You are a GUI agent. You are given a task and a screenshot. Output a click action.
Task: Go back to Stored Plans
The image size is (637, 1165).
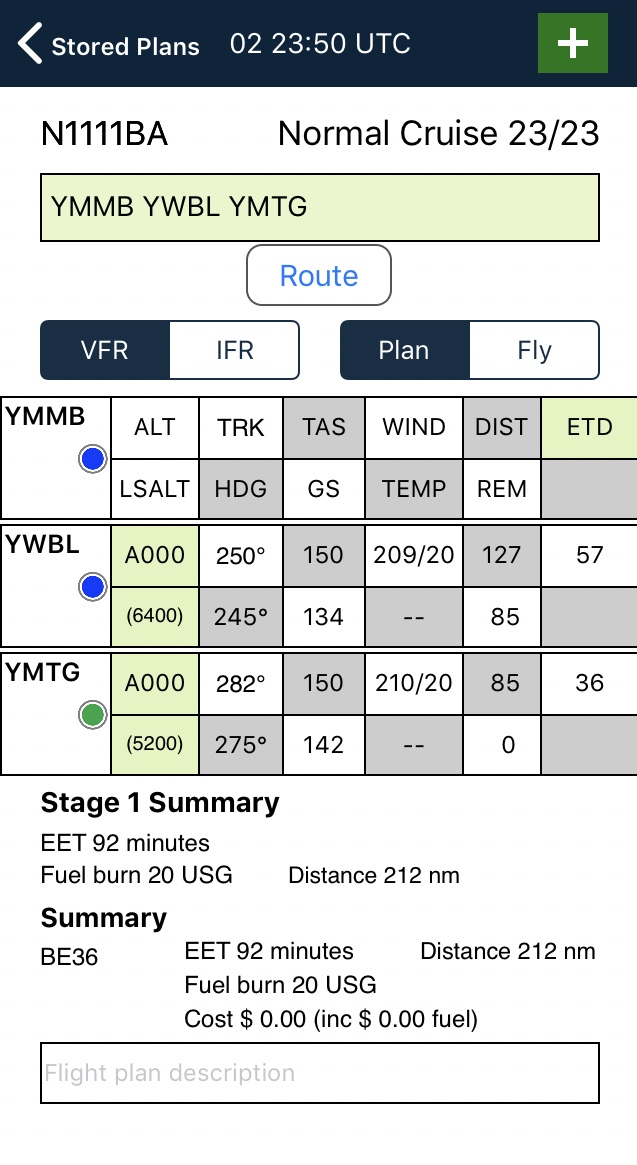coord(109,45)
